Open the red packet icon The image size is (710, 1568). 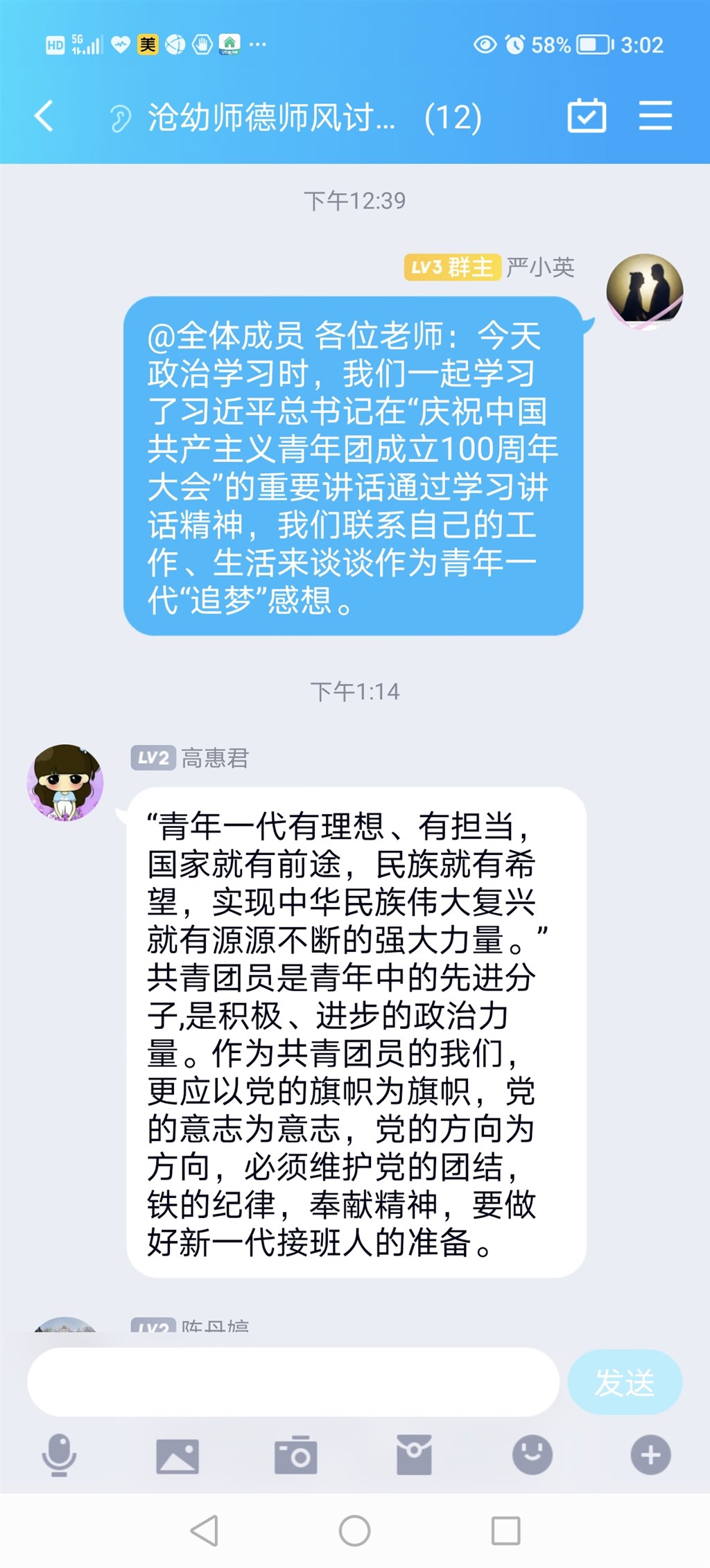(x=414, y=1454)
